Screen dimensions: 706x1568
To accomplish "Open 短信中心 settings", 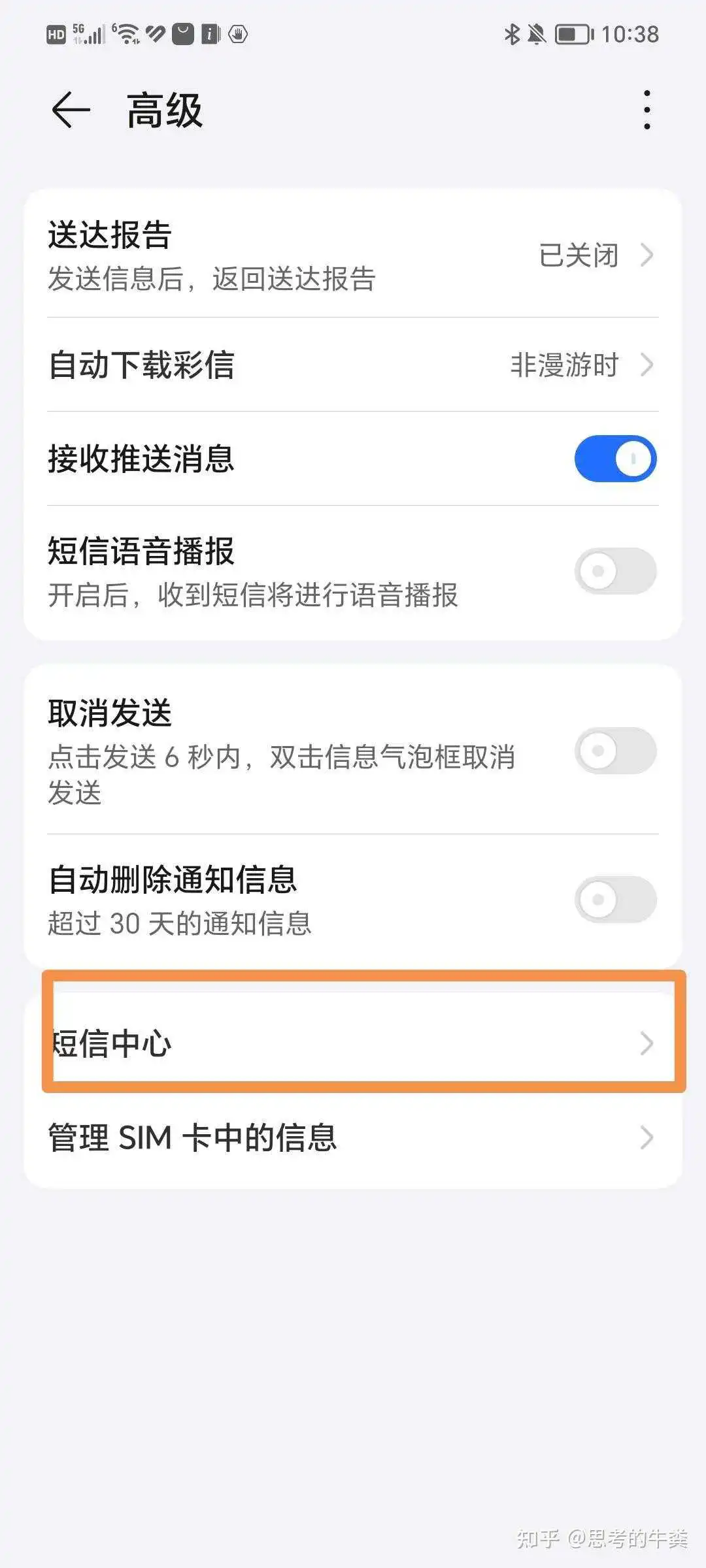I will pos(353,1043).
